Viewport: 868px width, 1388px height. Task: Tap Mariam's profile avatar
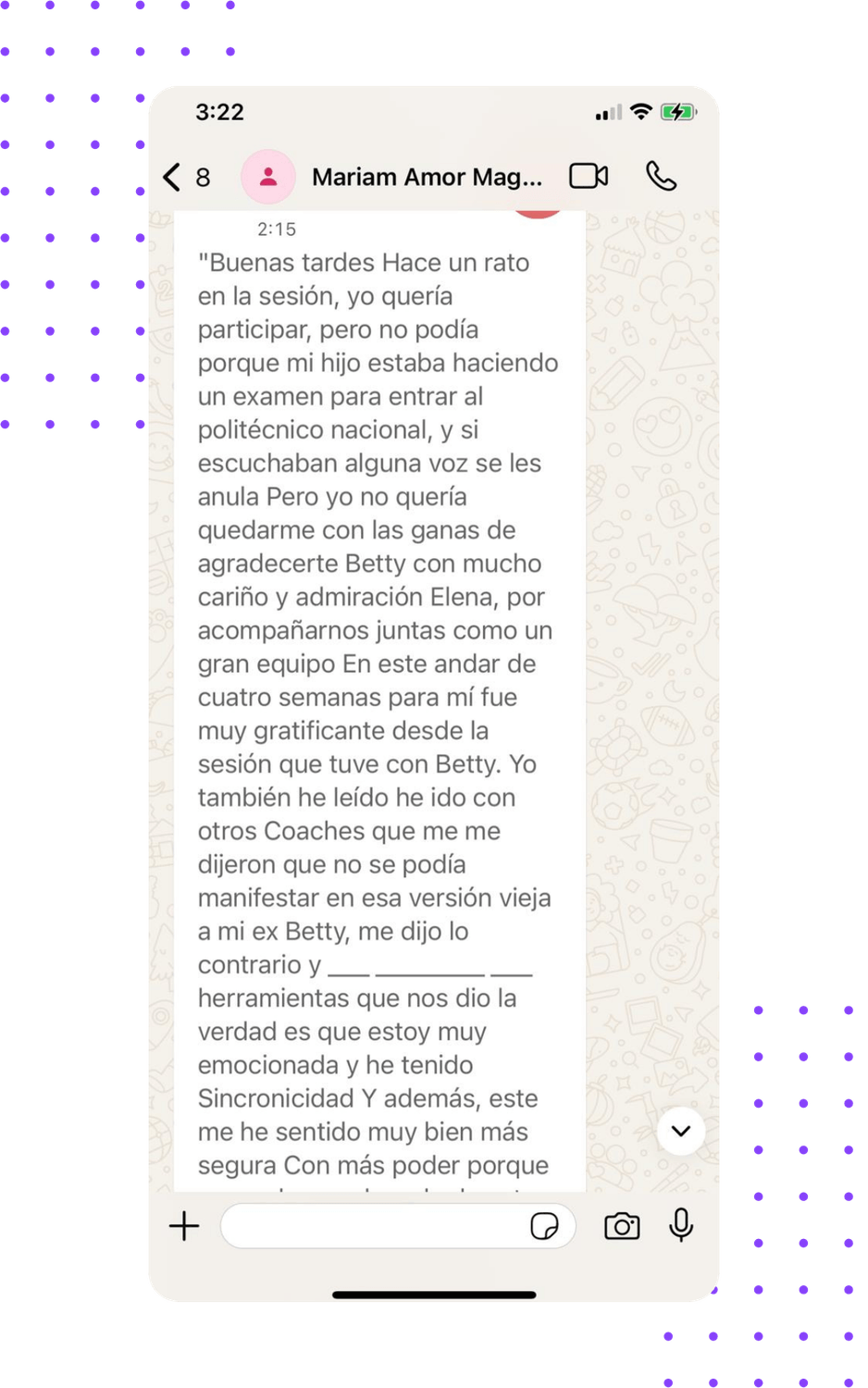tap(268, 176)
